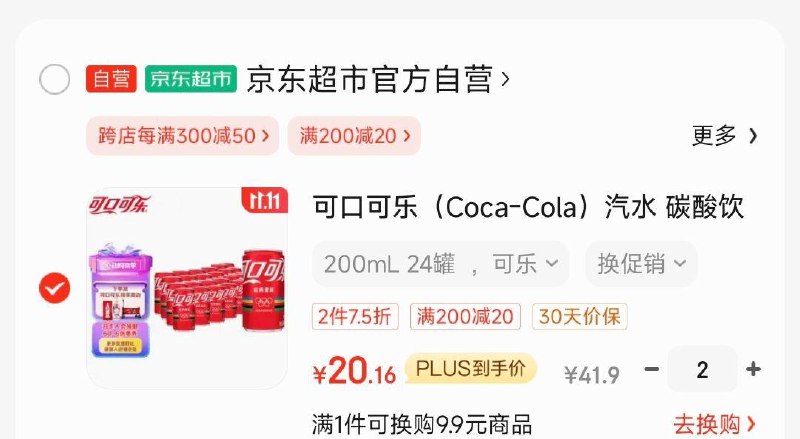Decrease Coca-Cola quantity by one
This screenshot has width=800, height=439.
pyautogui.click(x=652, y=370)
